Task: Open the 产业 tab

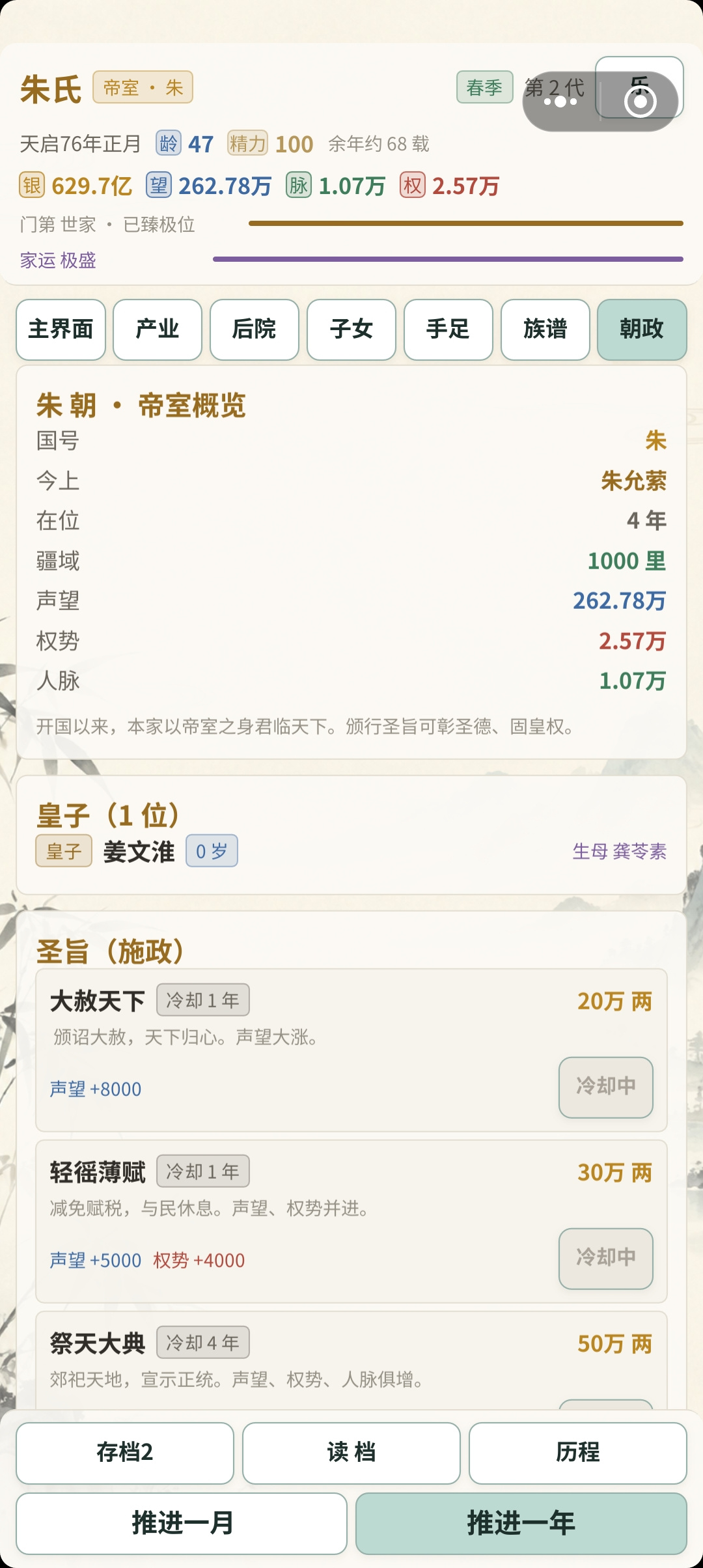Action: [158, 329]
